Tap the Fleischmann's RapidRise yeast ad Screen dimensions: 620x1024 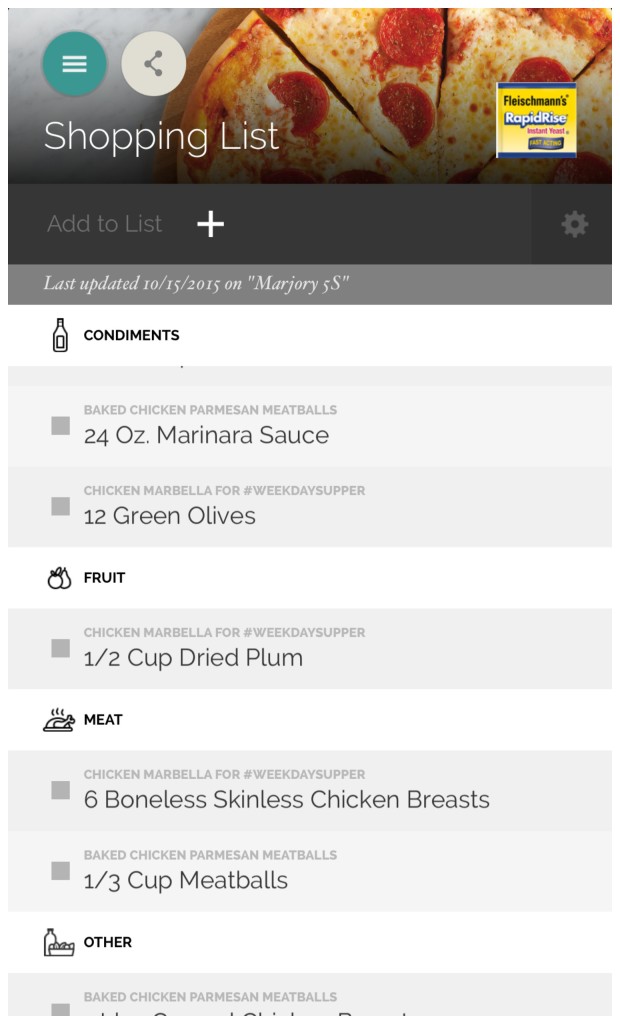[x=536, y=120]
